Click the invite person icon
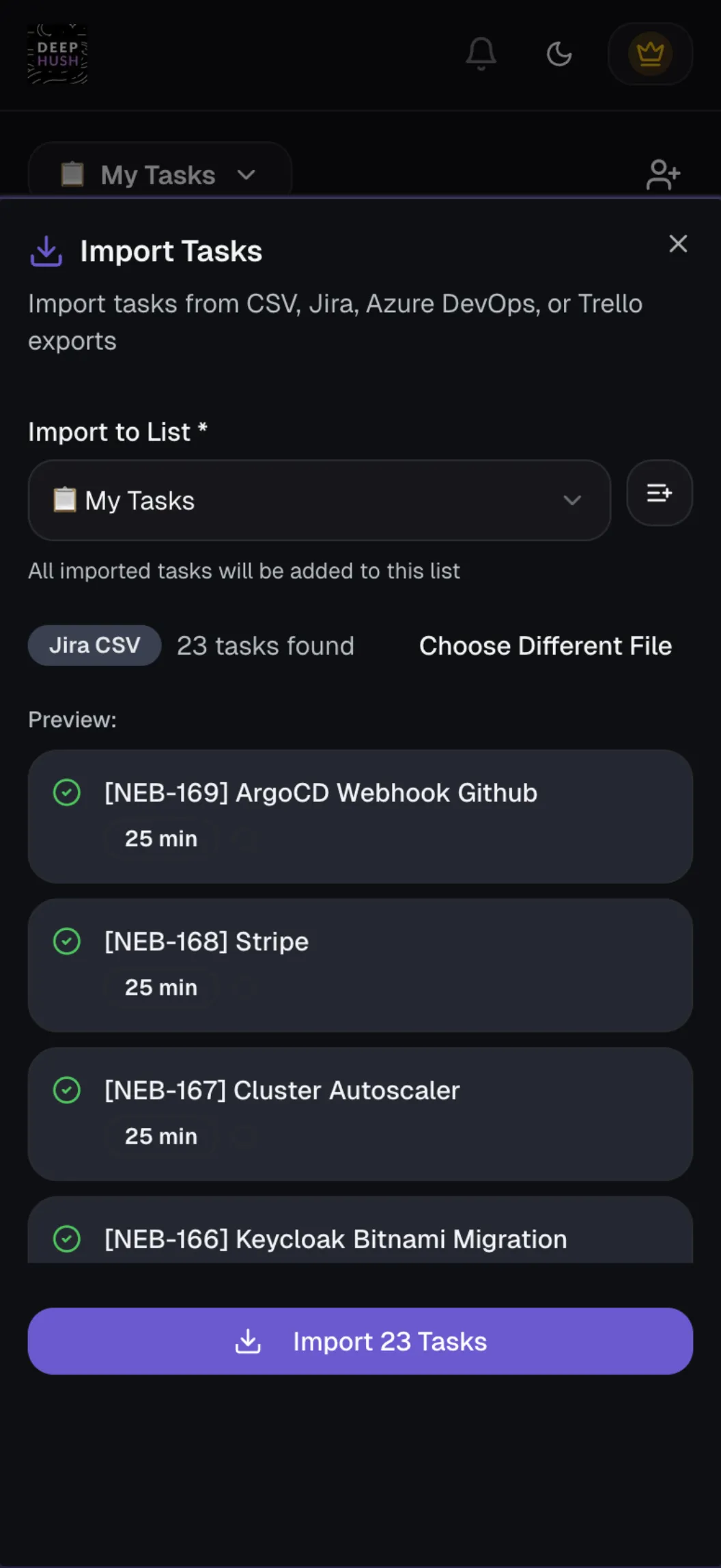This screenshot has height=1568, width=721. point(662,175)
